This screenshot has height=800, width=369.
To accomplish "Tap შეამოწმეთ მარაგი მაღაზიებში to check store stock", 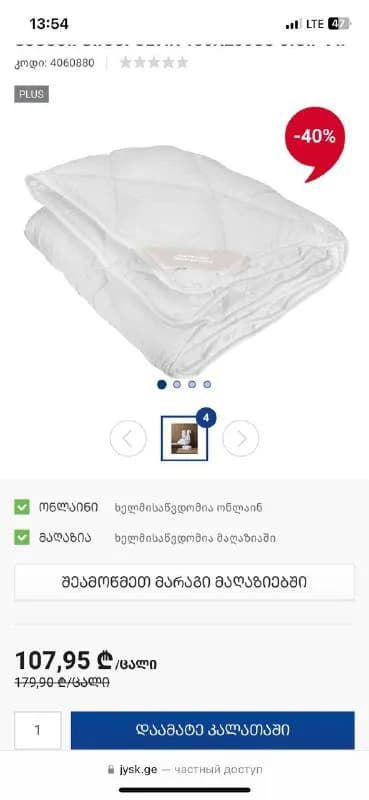I will click(184, 582).
